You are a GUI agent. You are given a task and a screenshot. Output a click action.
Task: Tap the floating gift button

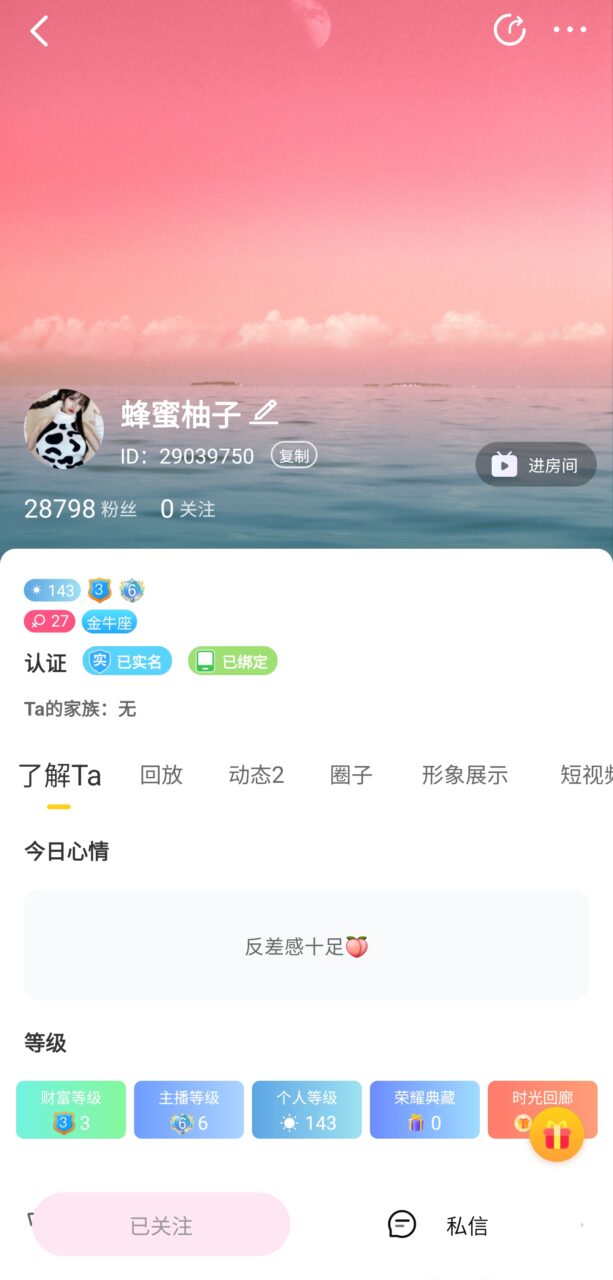(556, 1136)
